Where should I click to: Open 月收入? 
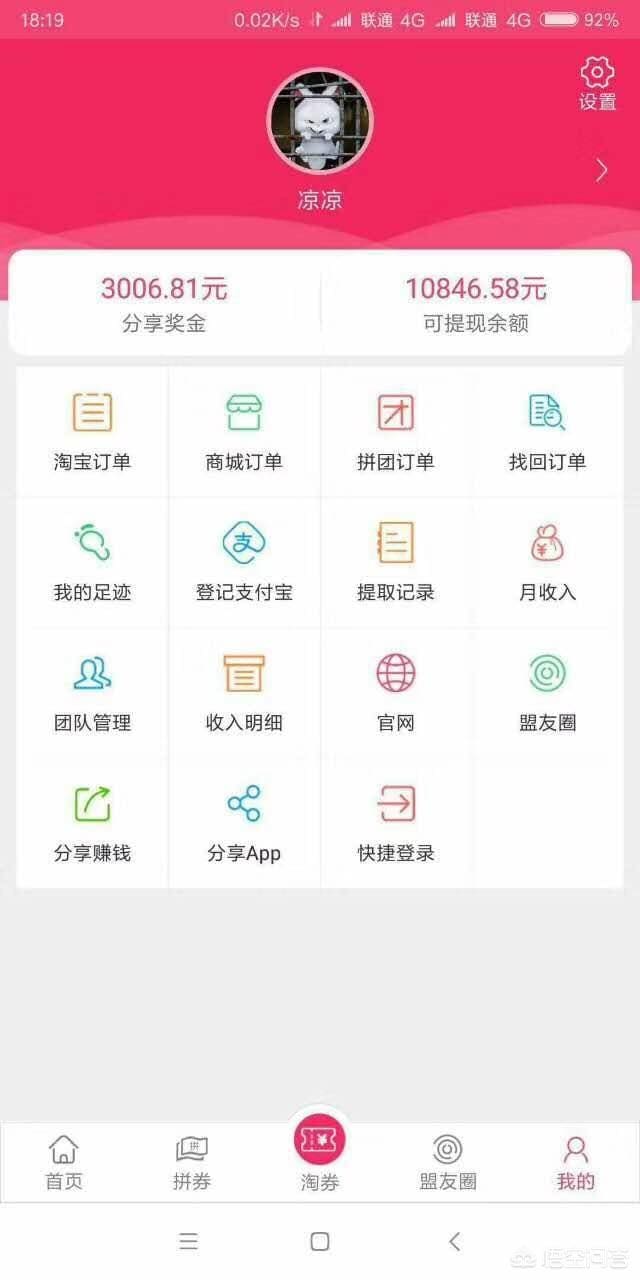[x=547, y=562]
